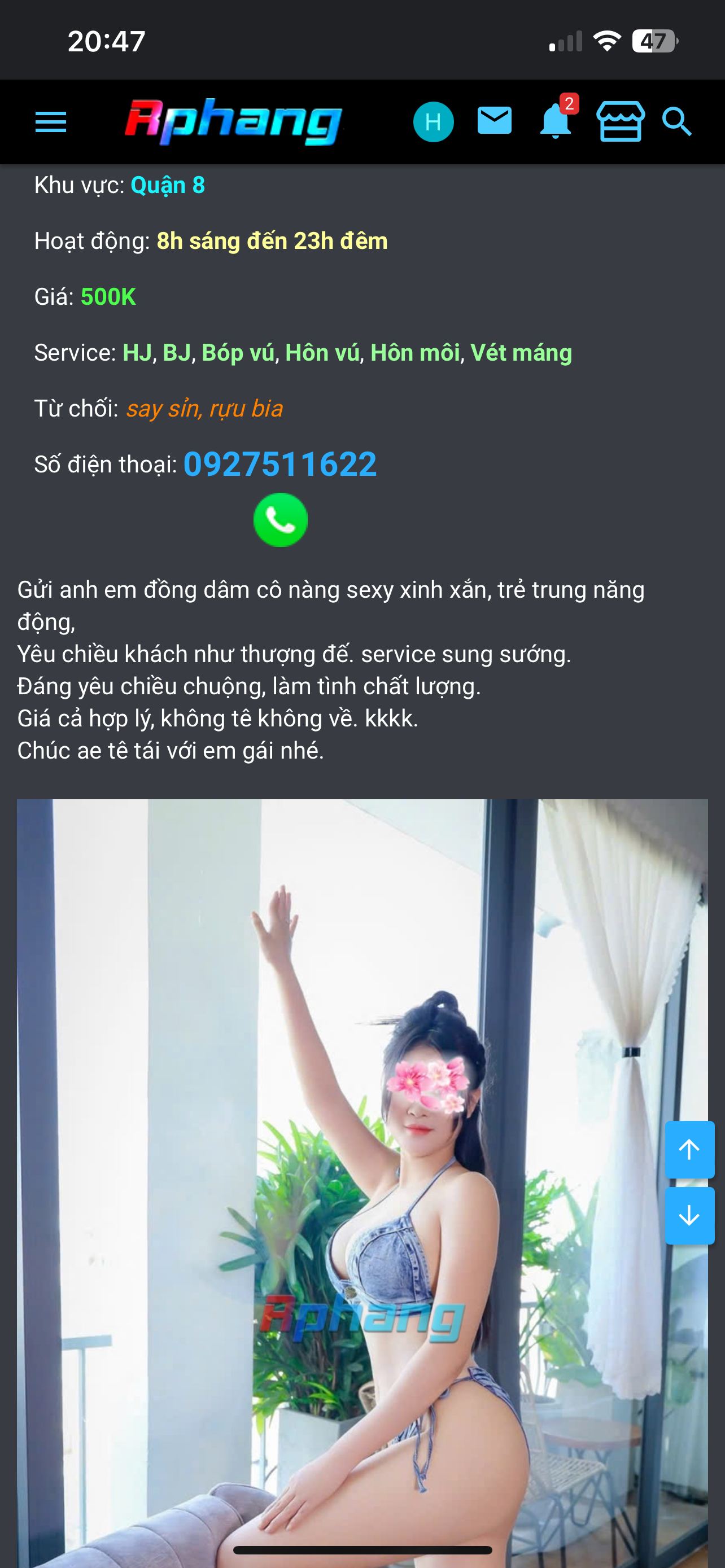Tap the Quận 8 area link
Viewport: 725px width, 1568px height.
(x=167, y=185)
